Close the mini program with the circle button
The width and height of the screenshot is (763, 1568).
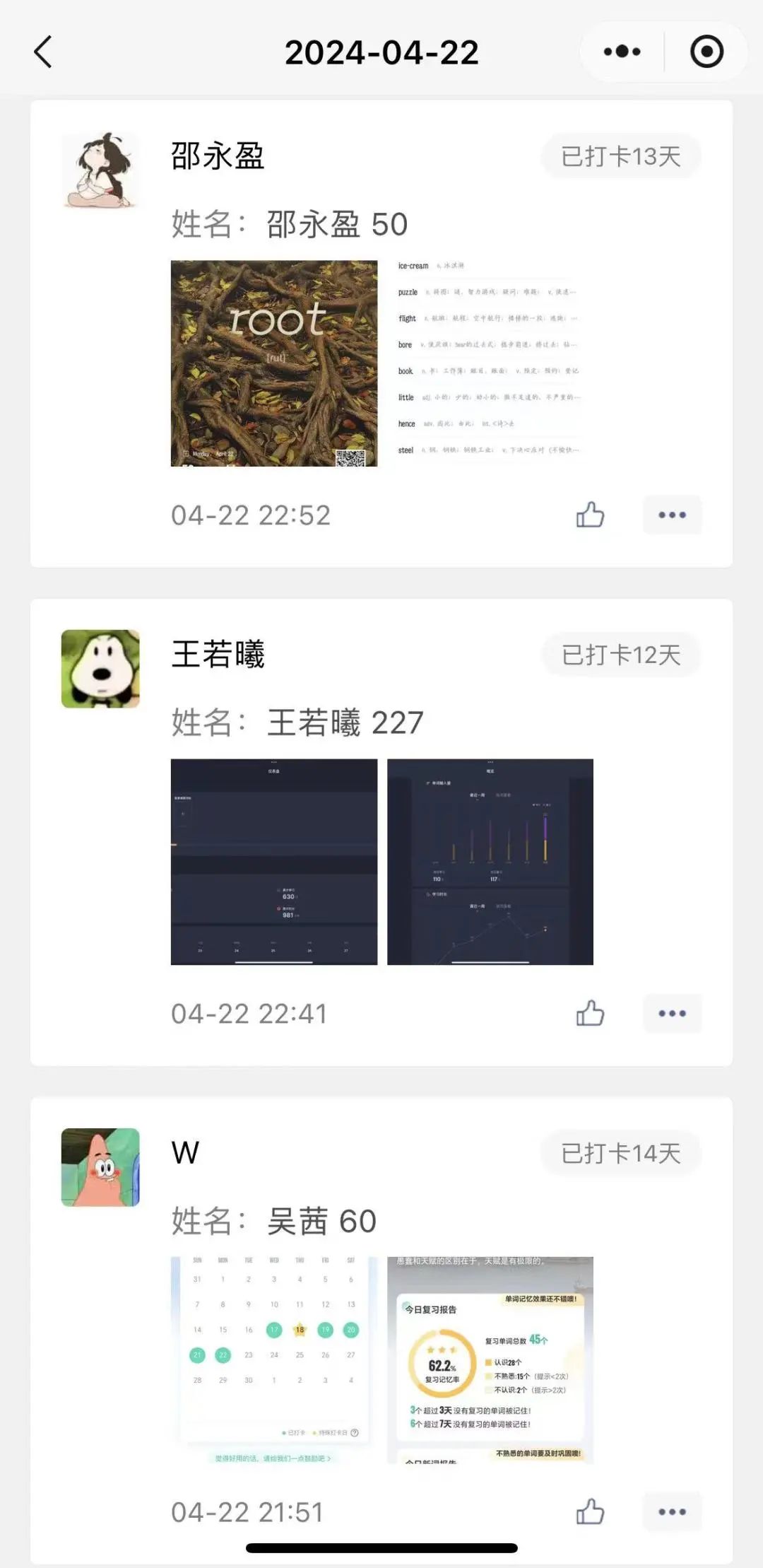pos(706,52)
